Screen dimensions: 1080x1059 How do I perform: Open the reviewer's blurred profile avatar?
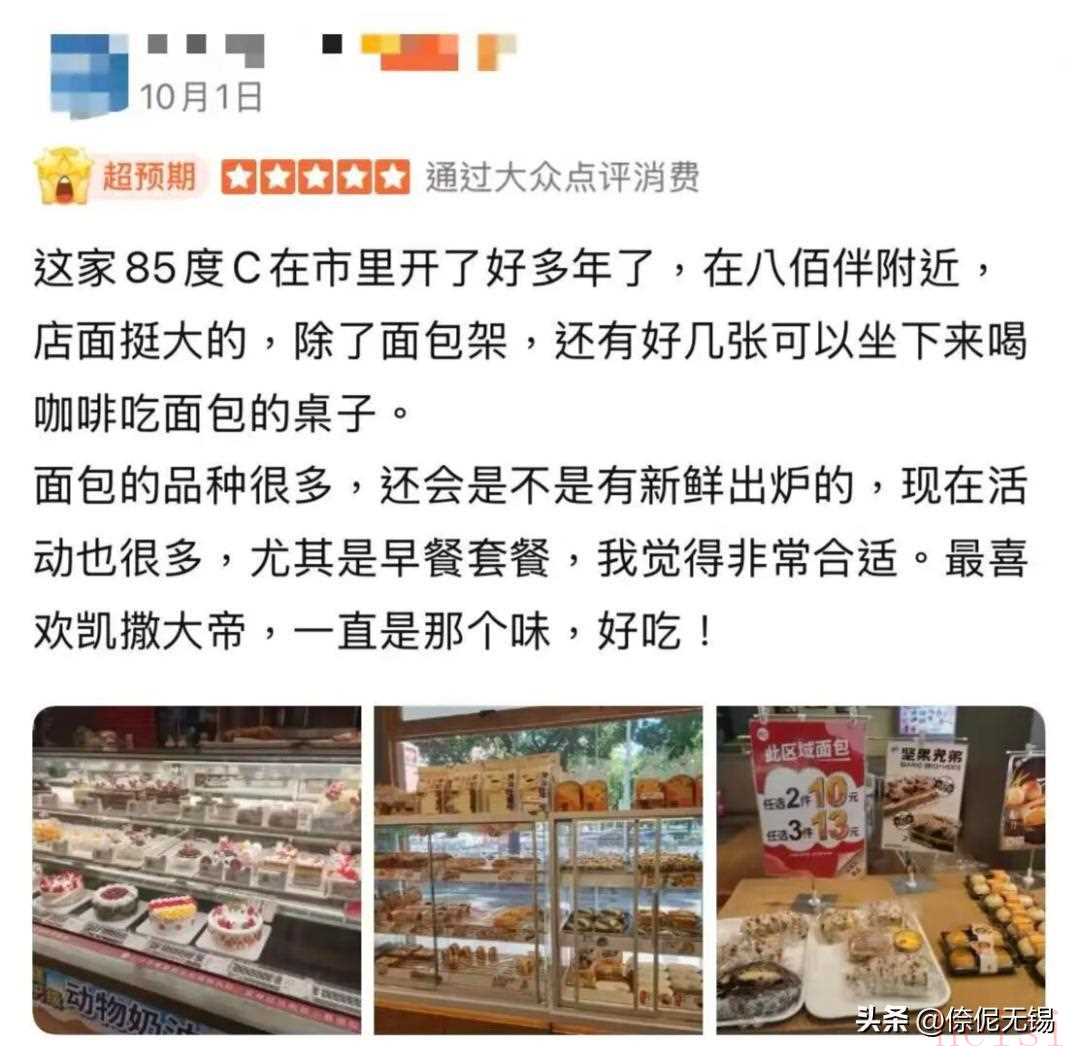click(x=88, y=74)
